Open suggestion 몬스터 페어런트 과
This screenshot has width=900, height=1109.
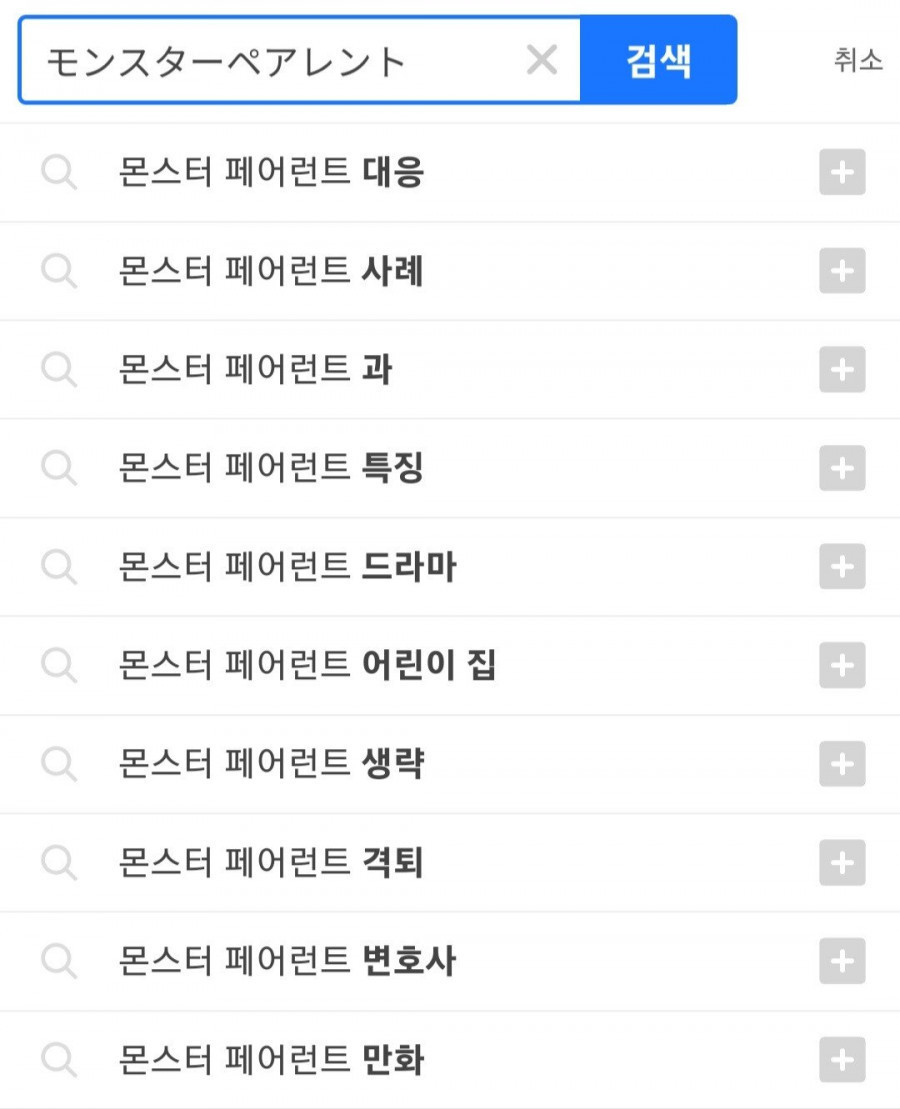click(x=255, y=370)
